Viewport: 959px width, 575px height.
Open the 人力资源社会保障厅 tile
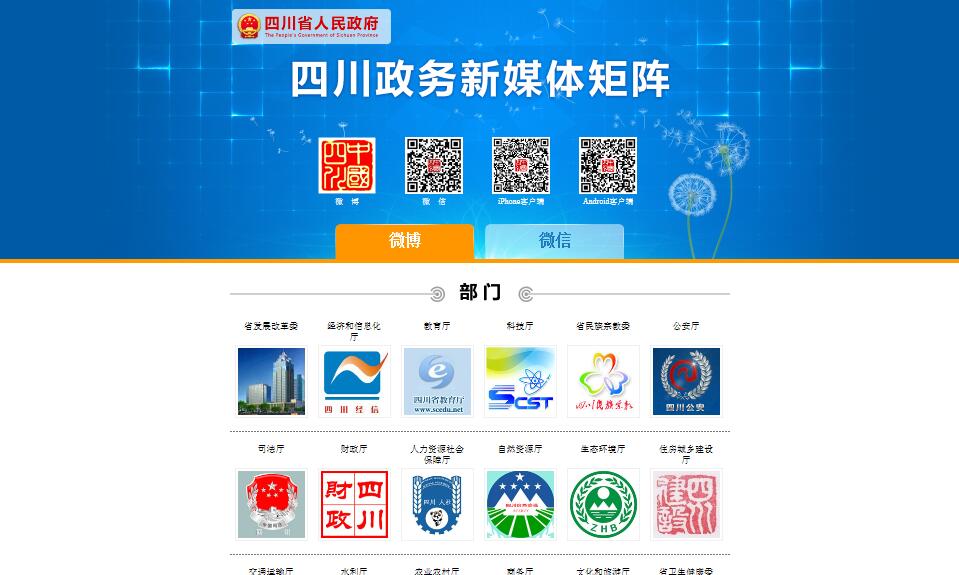pos(437,504)
